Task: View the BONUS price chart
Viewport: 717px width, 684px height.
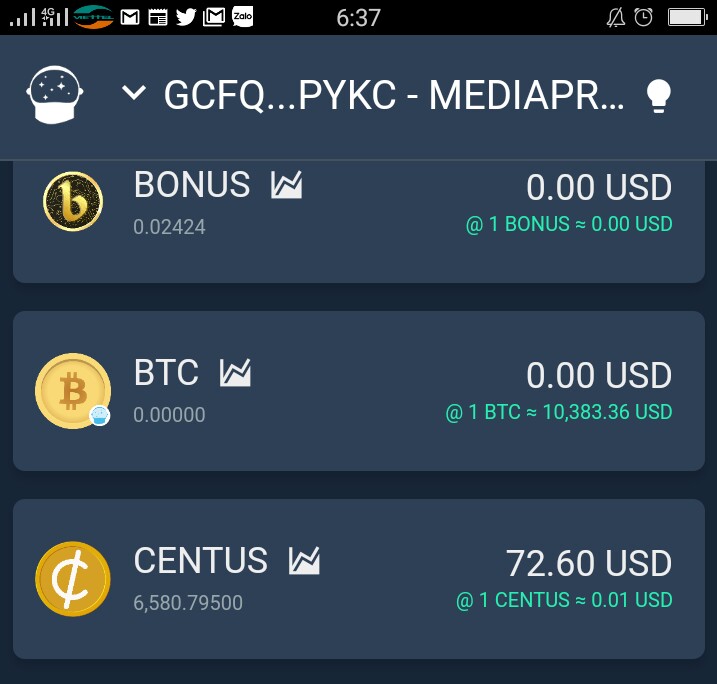Action: point(286,185)
